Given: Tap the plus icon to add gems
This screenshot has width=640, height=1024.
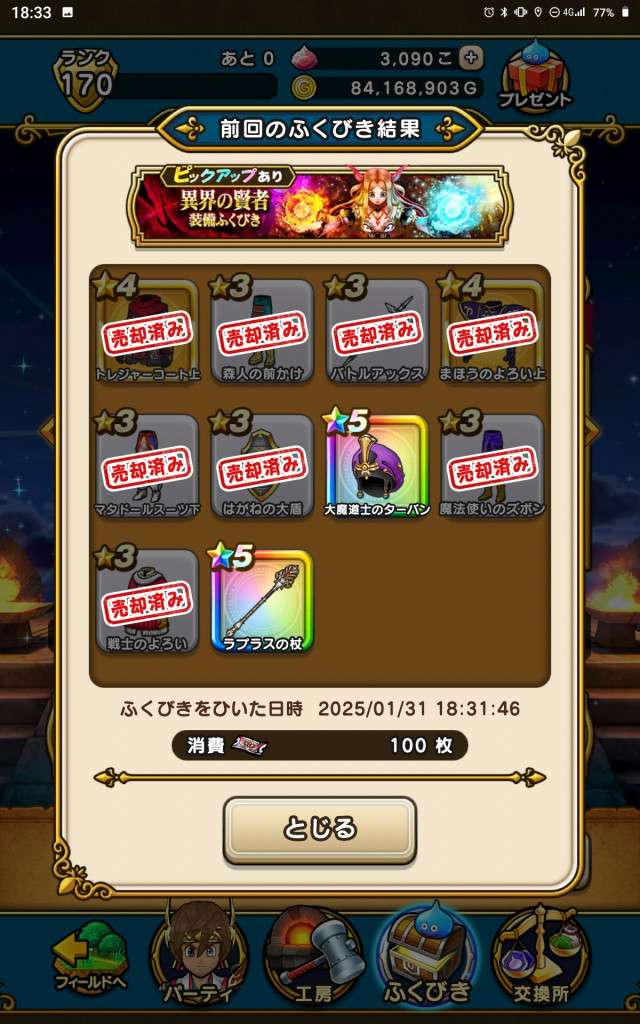Looking at the screenshot, I should 472,58.
